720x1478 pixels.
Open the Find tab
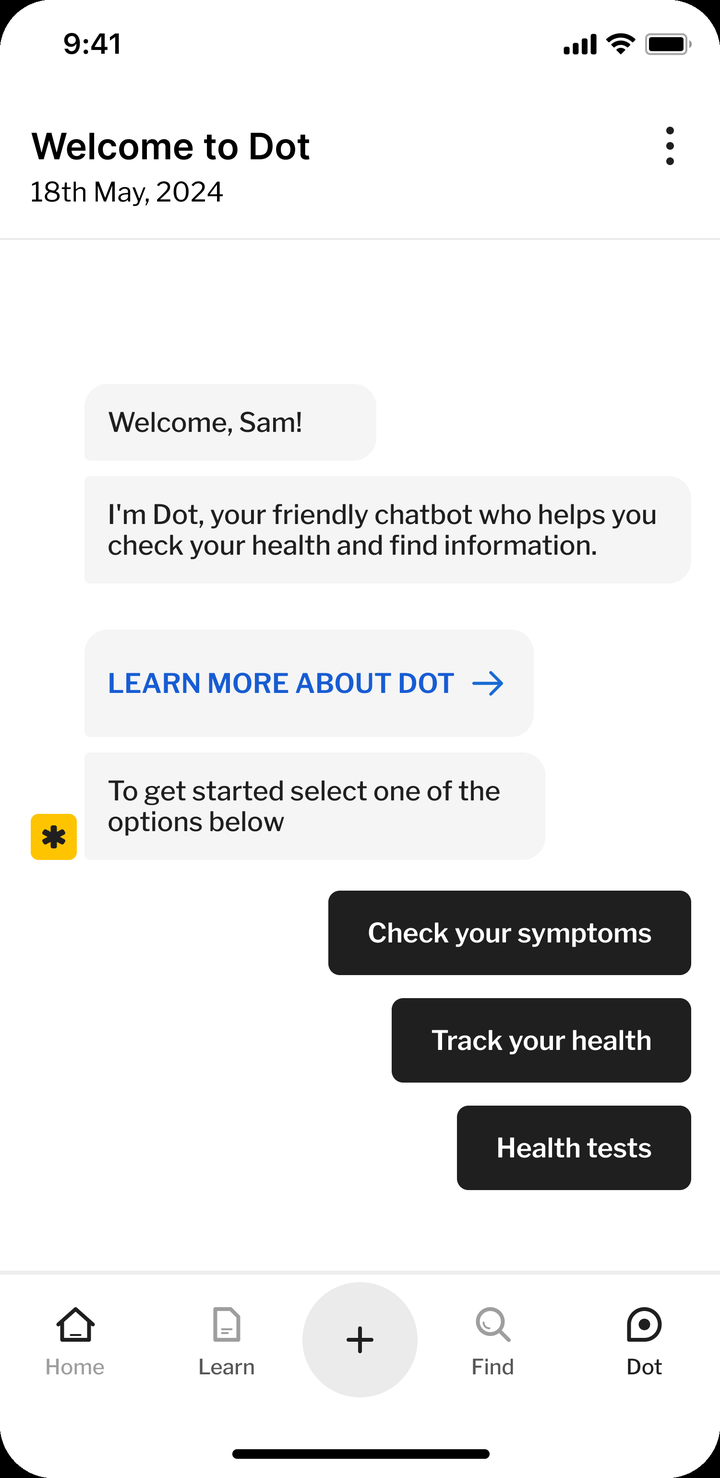[x=493, y=1342]
